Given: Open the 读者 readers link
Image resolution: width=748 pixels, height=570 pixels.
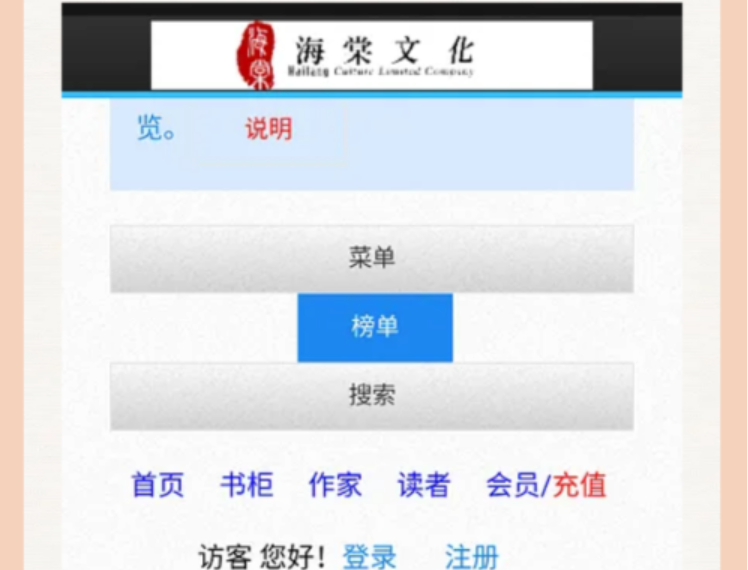Looking at the screenshot, I should point(424,485).
